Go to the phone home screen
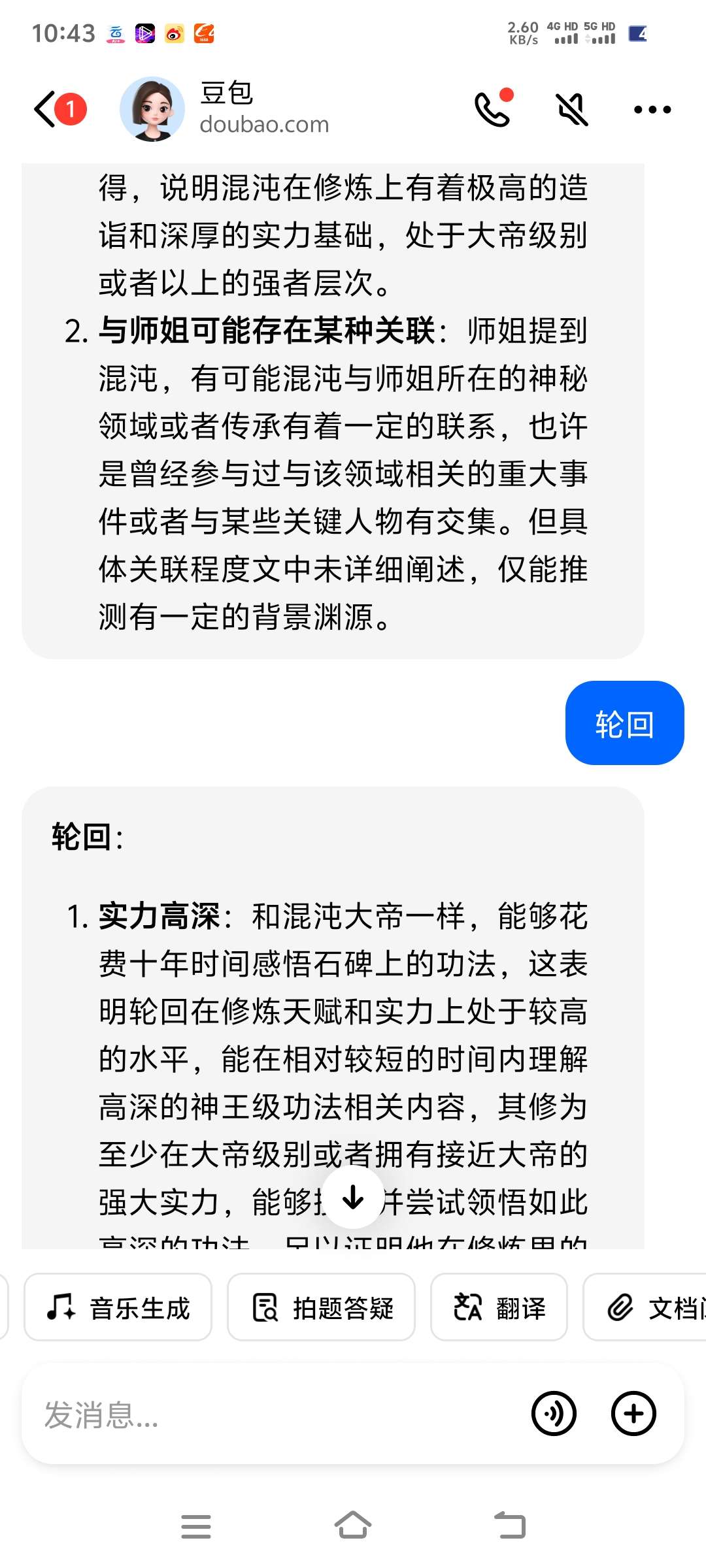Image resolution: width=706 pixels, height=1568 pixels. coord(353,1526)
